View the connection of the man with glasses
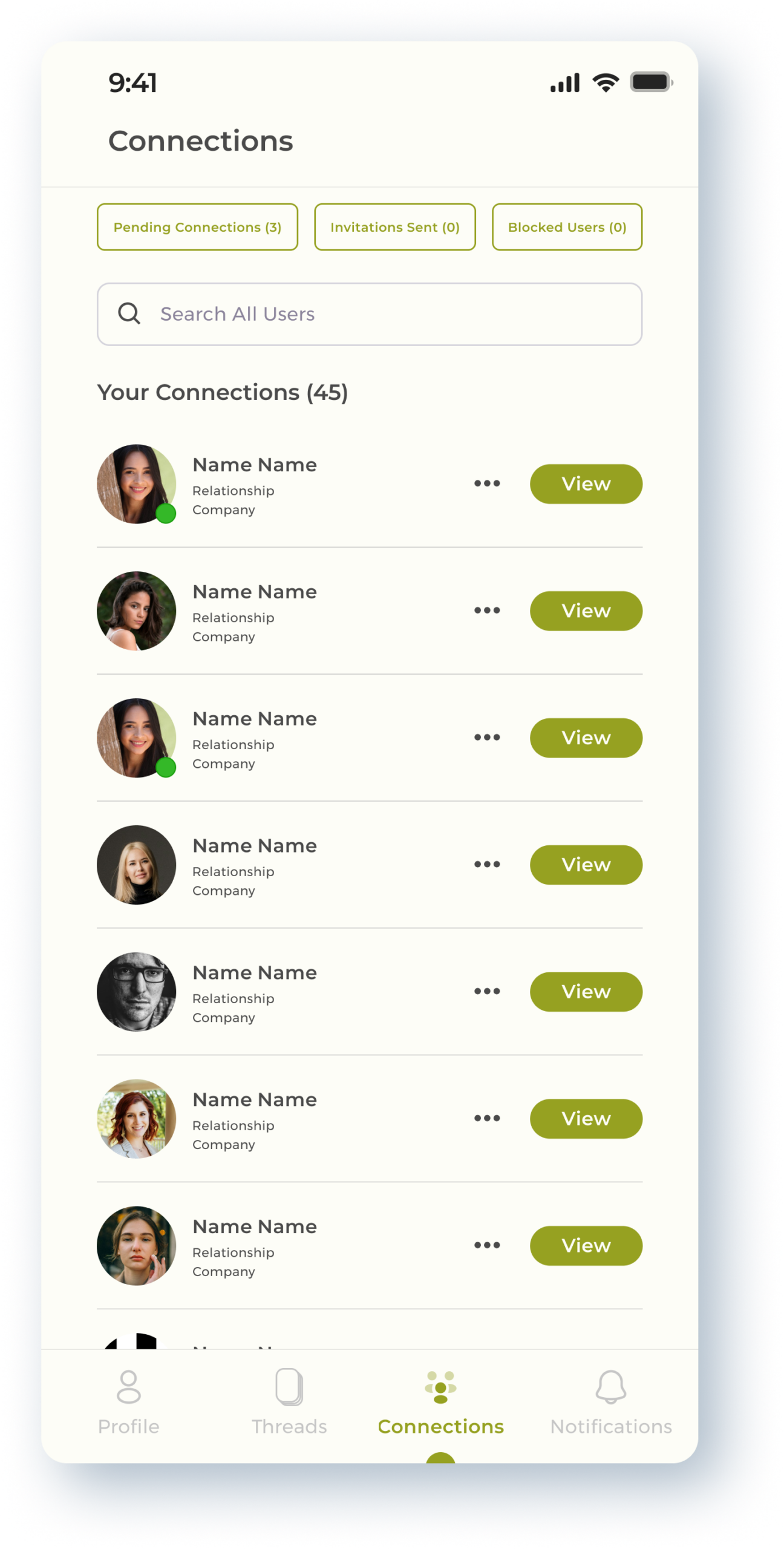 [x=586, y=992]
